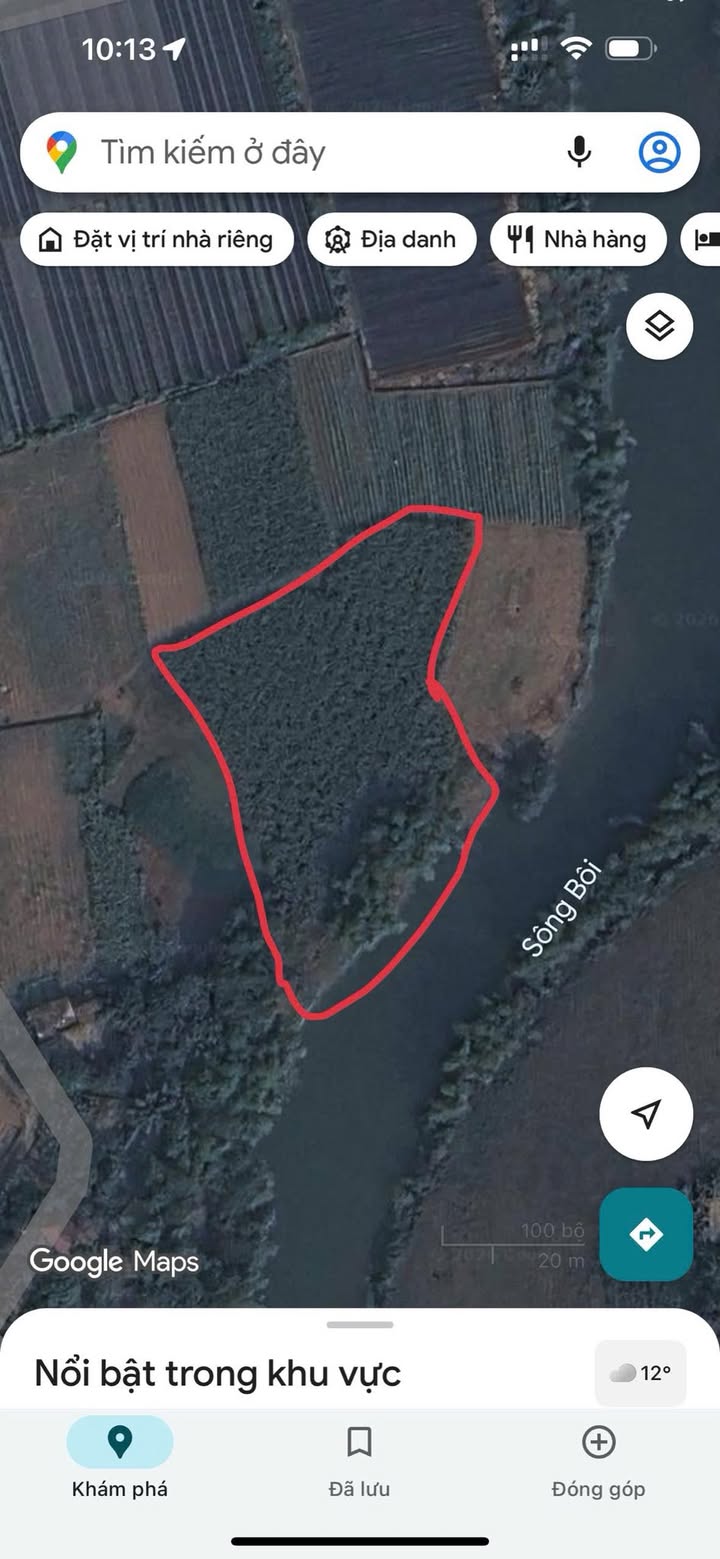Select the 'Đặt vị trí nhà riêng' chip
This screenshot has width=720, height=1559.
(x=157, y=240)
